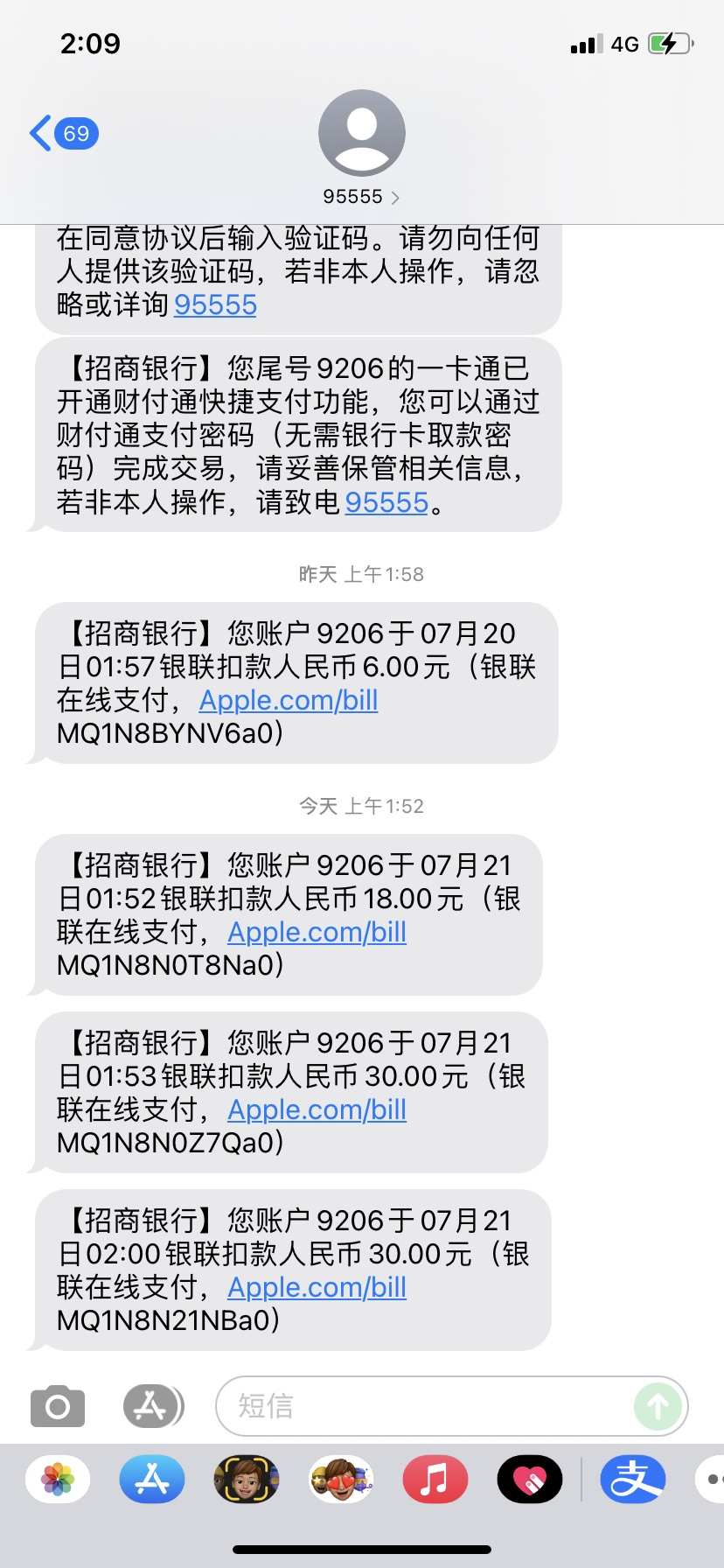
Task: Open the camera to attach a photo
Action: (x=58, y=1406)
